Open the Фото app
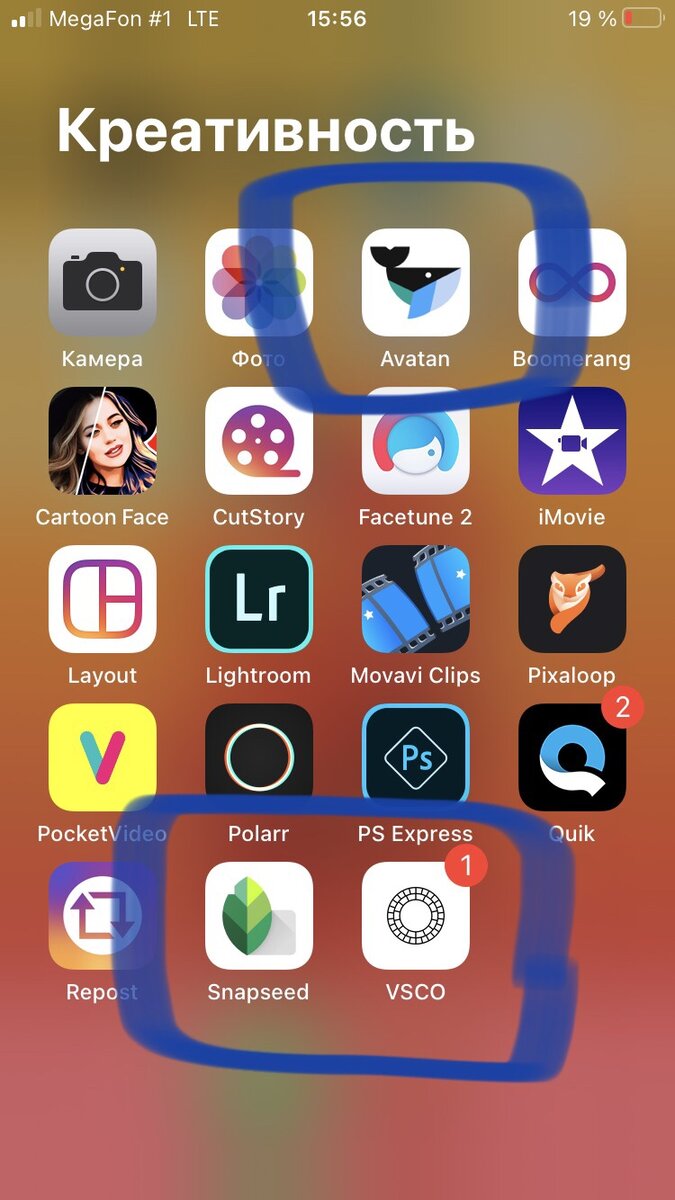The height and width of the screenshot is (1200, 675). coord(259,283)
